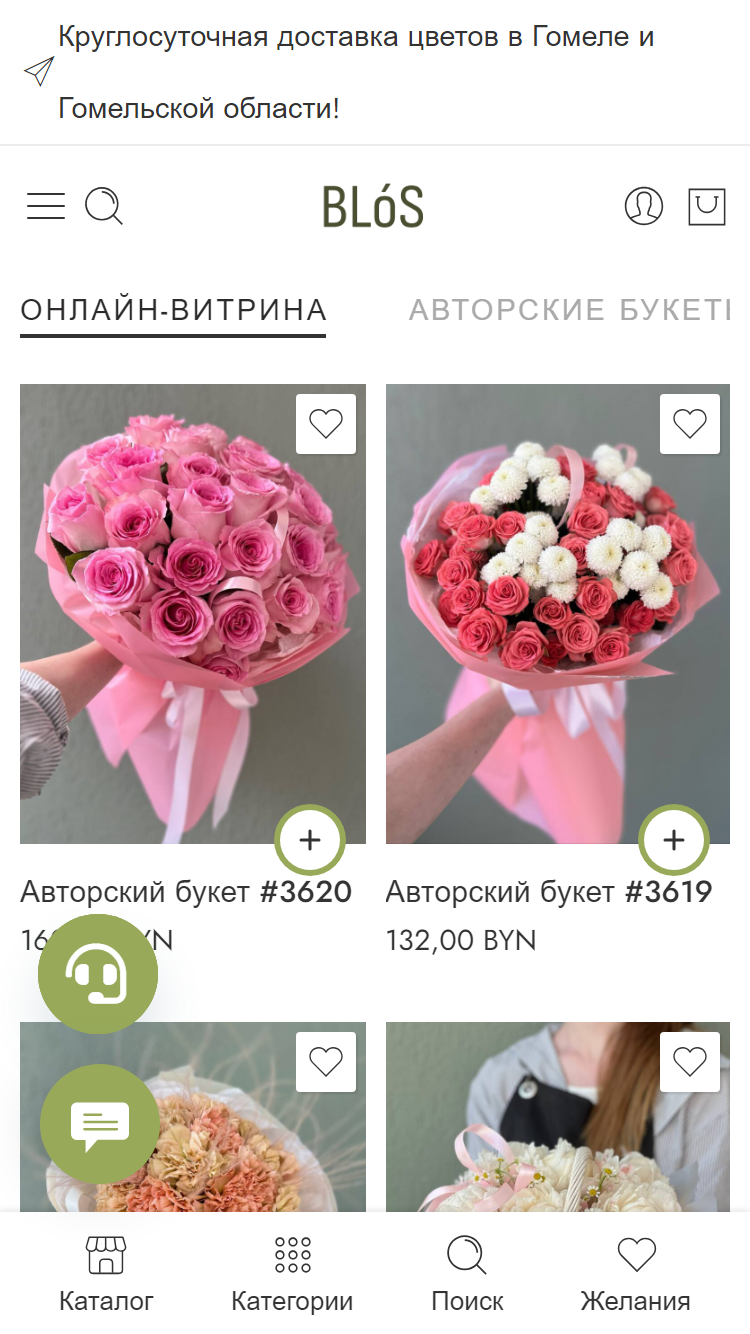Screen dimensions: 750x1334
Task: Switch to the Авторские букеты tab
Action: (x=569, y=310)
